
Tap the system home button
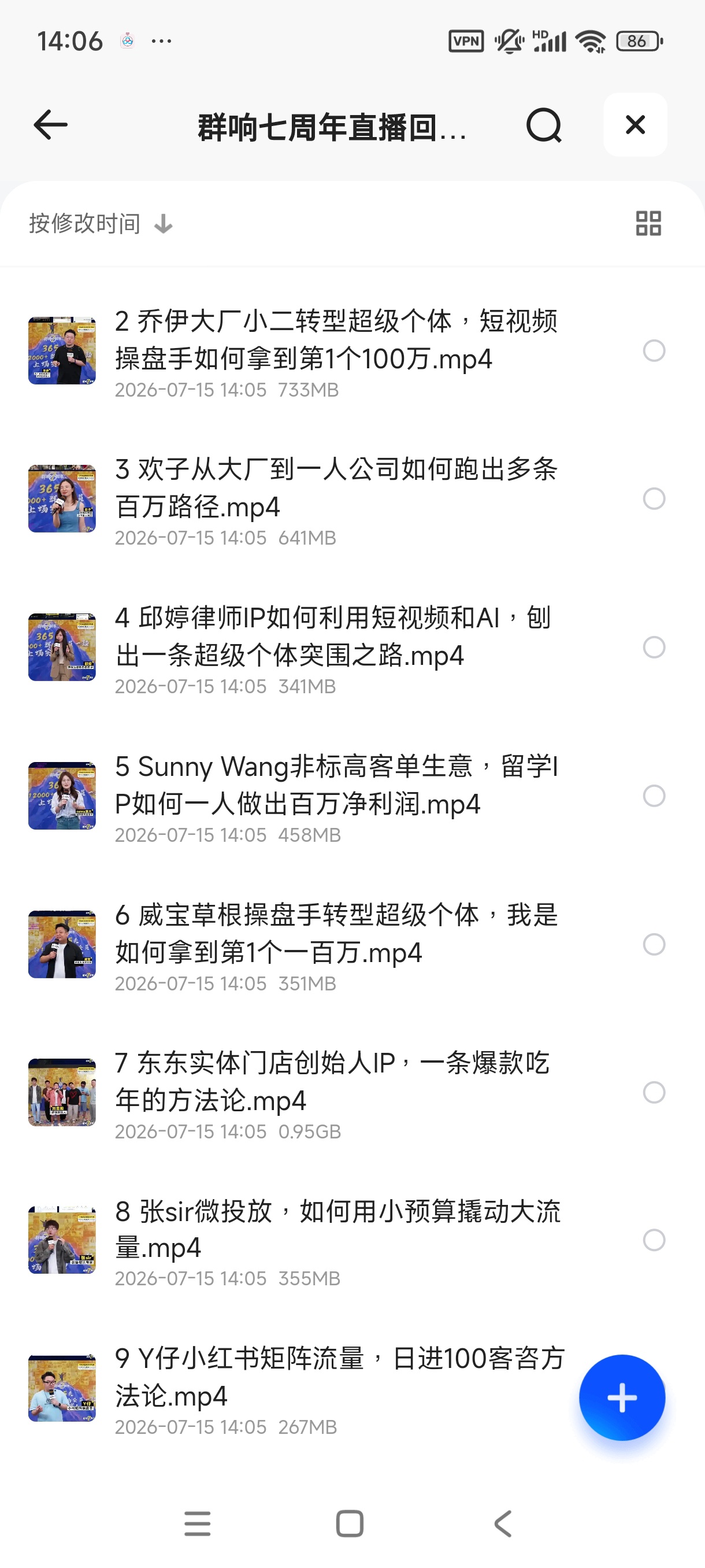pos(350,1524)
